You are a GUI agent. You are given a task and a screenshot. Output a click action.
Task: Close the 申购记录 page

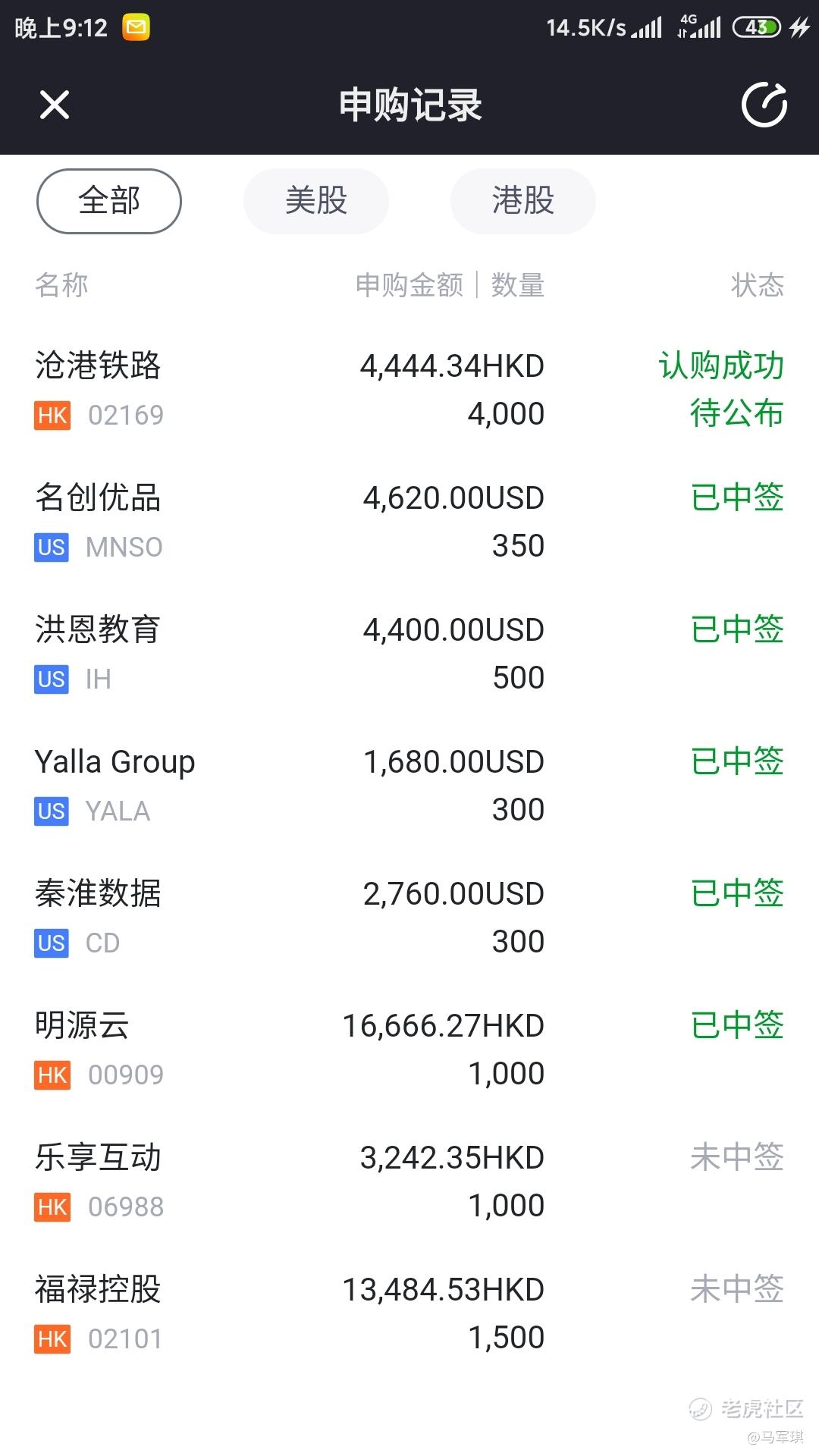coord(55,105)
